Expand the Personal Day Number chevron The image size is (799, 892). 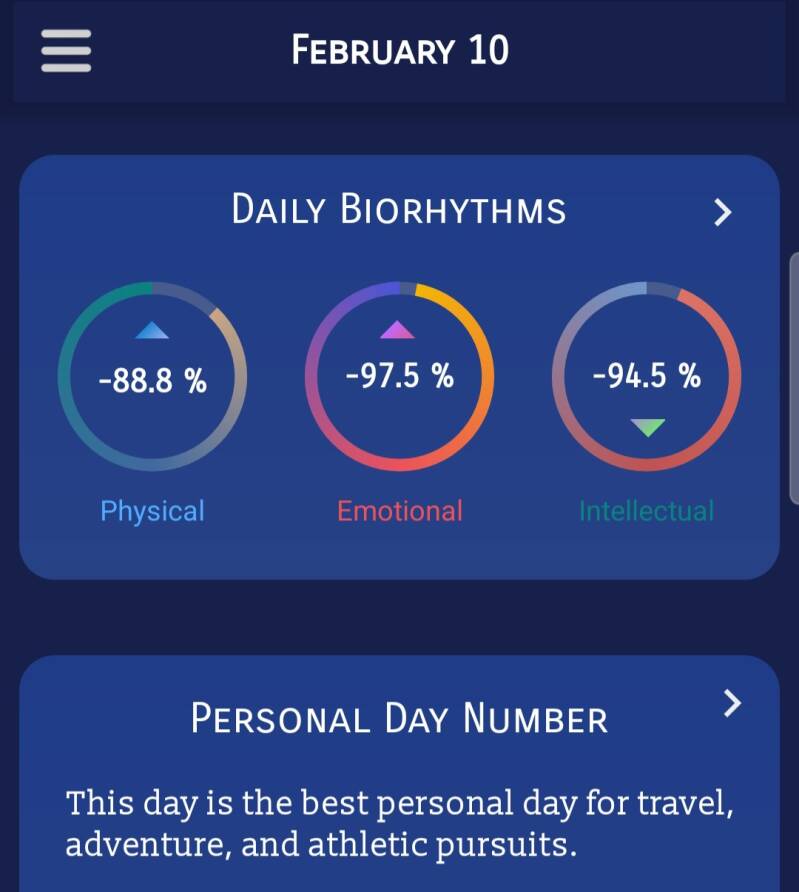tap(733, 704)
